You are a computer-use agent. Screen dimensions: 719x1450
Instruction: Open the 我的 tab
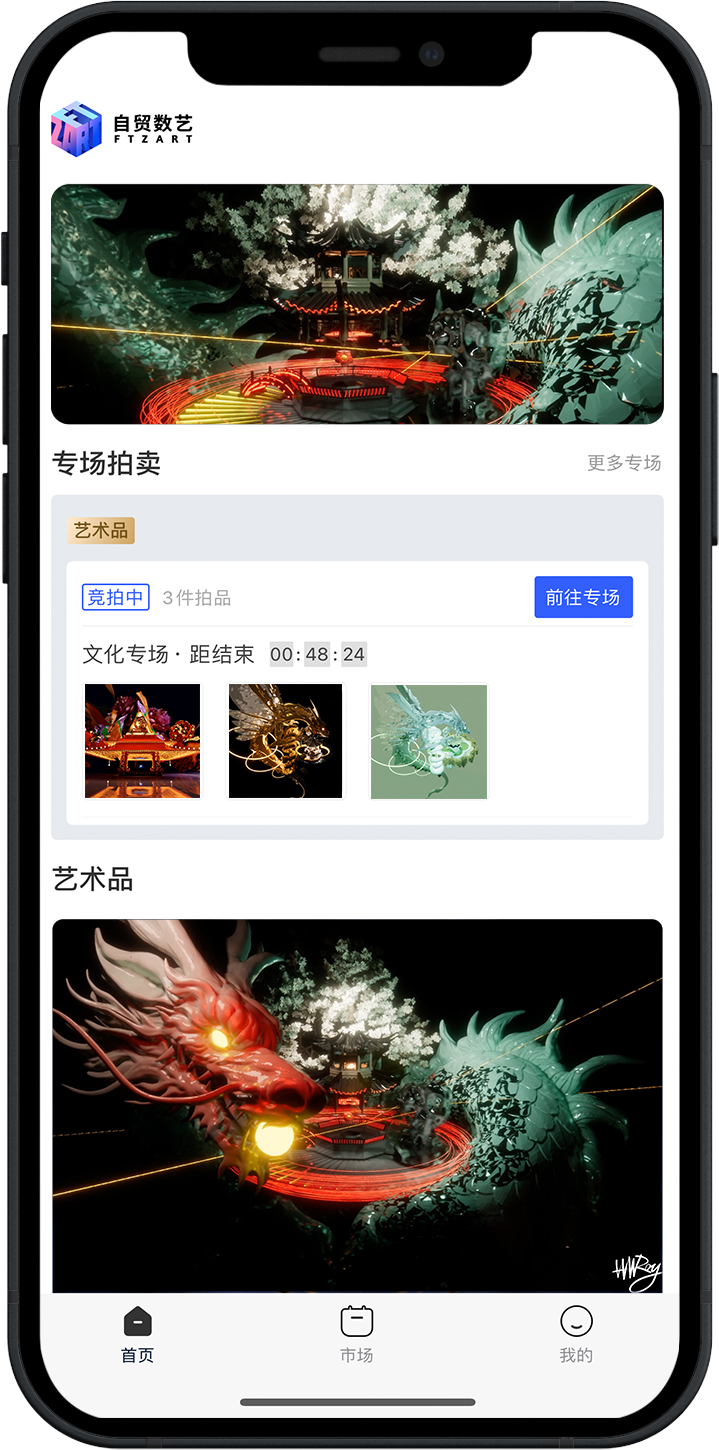tap(576, 1334)
